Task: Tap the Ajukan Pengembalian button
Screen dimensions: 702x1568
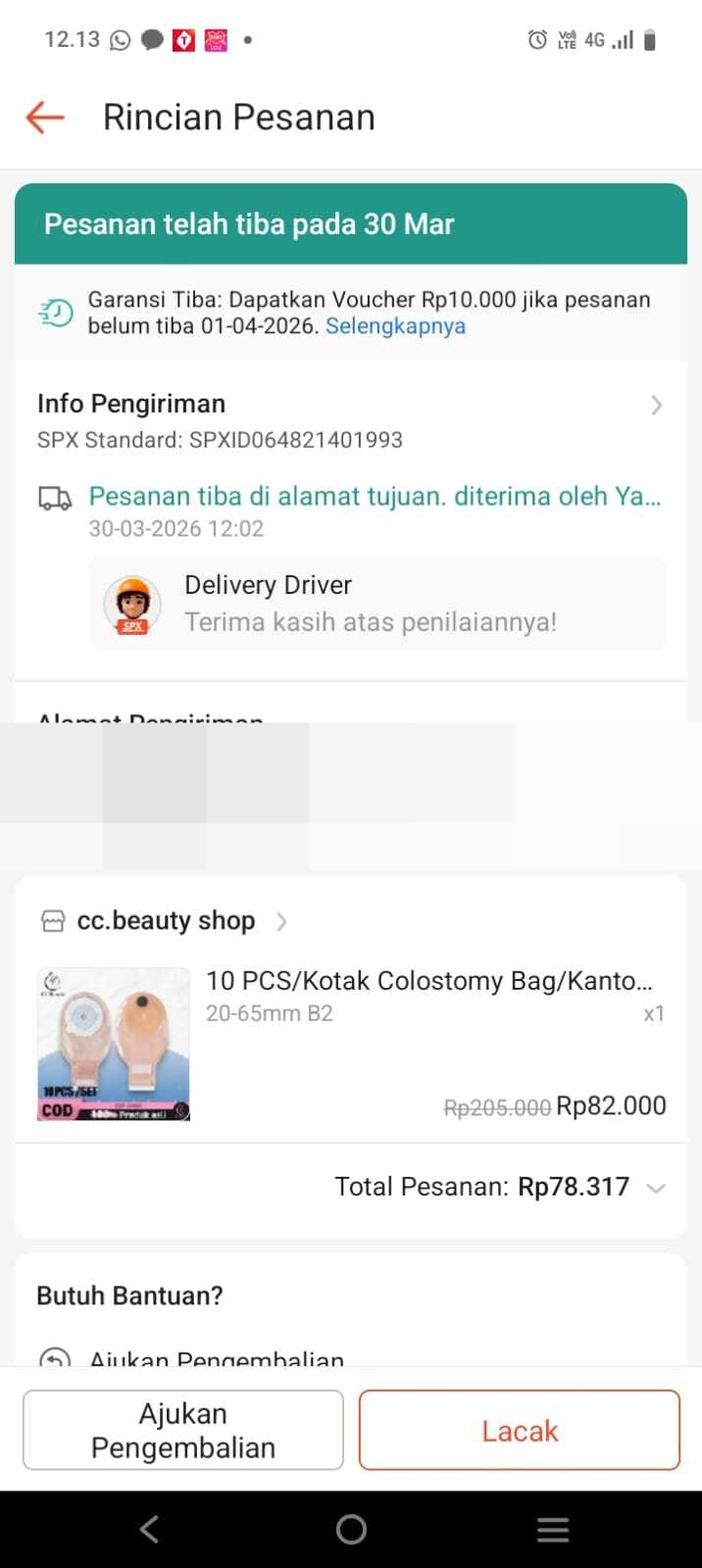Action: [183, 1430]
